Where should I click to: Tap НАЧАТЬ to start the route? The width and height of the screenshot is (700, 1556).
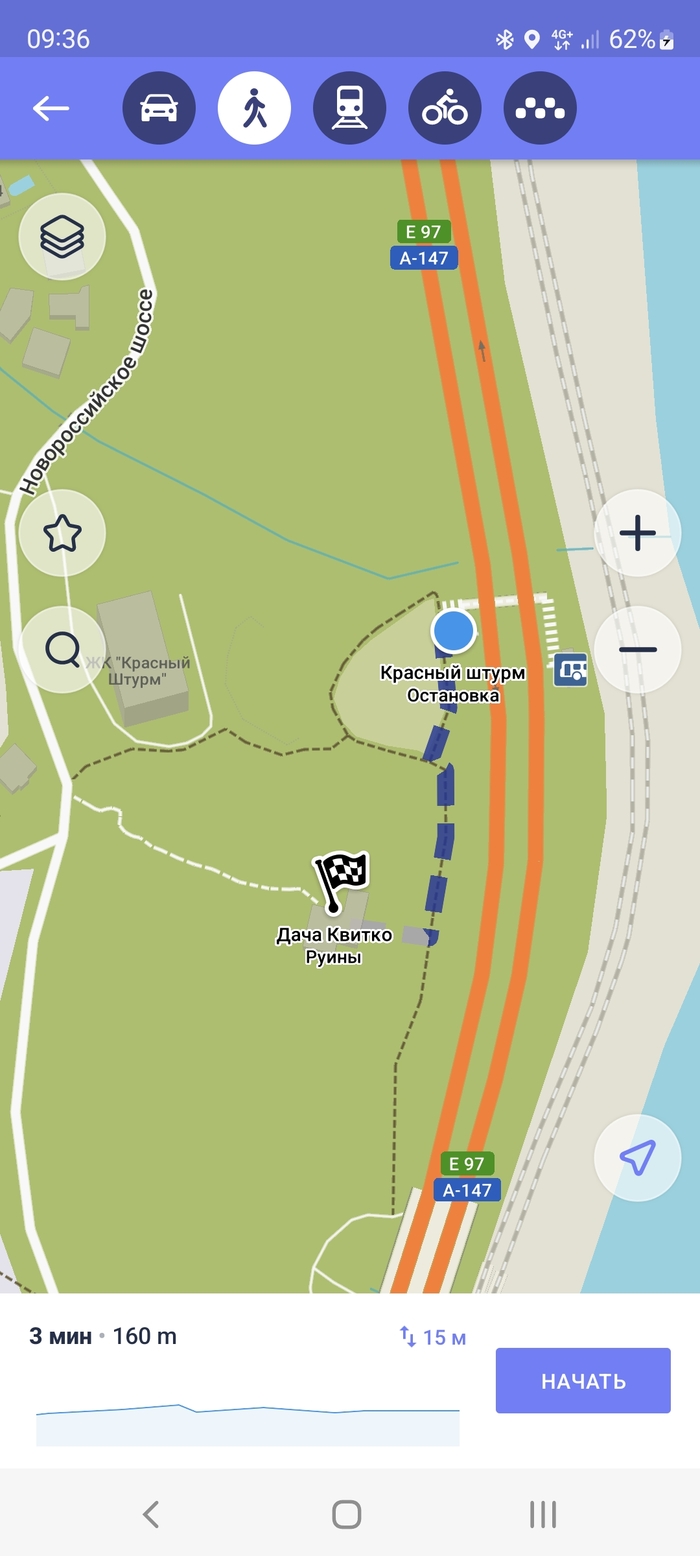pyautogui.click(x=583, y=1381)
